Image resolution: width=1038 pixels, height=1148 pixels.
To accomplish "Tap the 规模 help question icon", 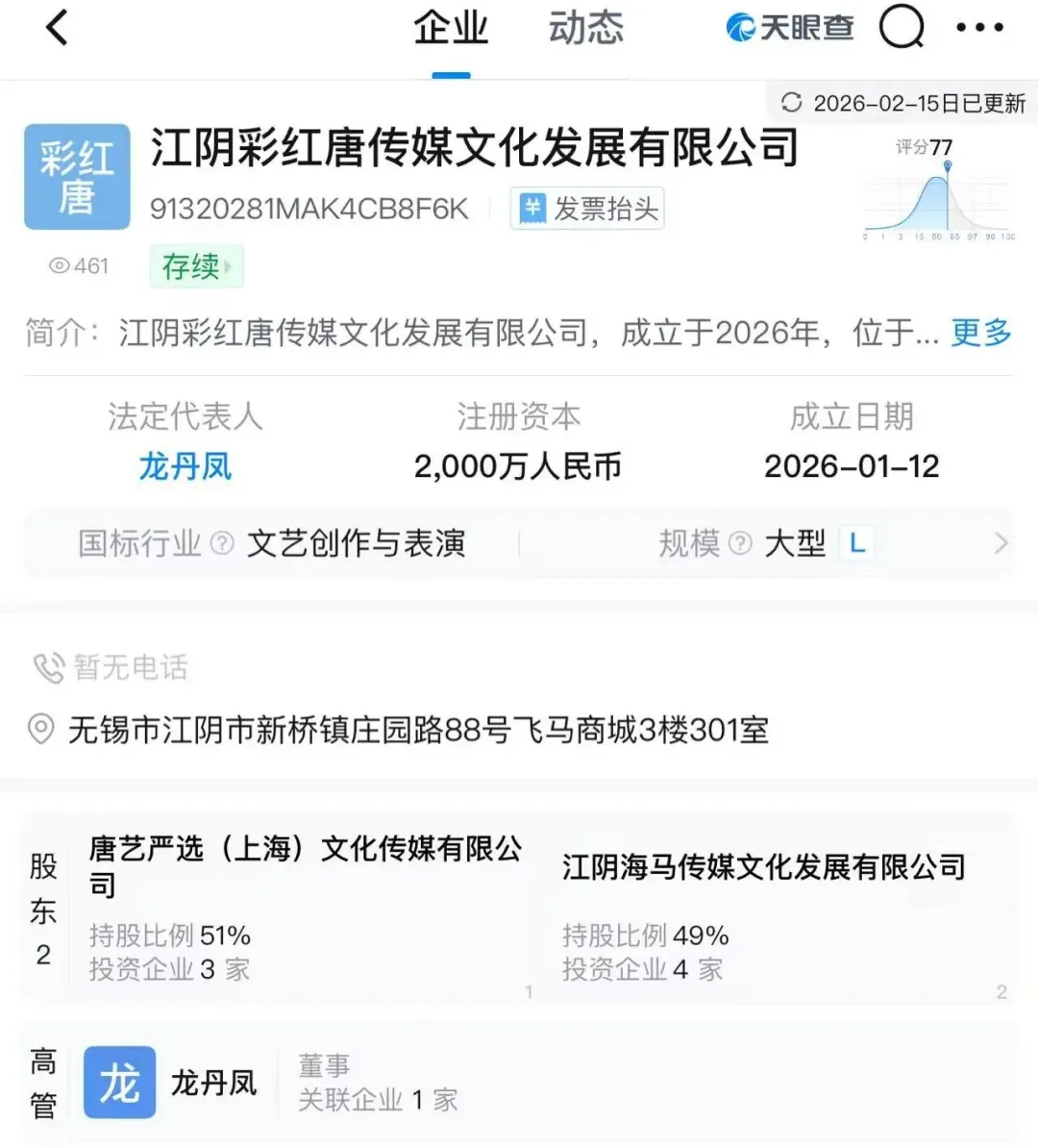I will pyautogui.click(x=739, y=543).
